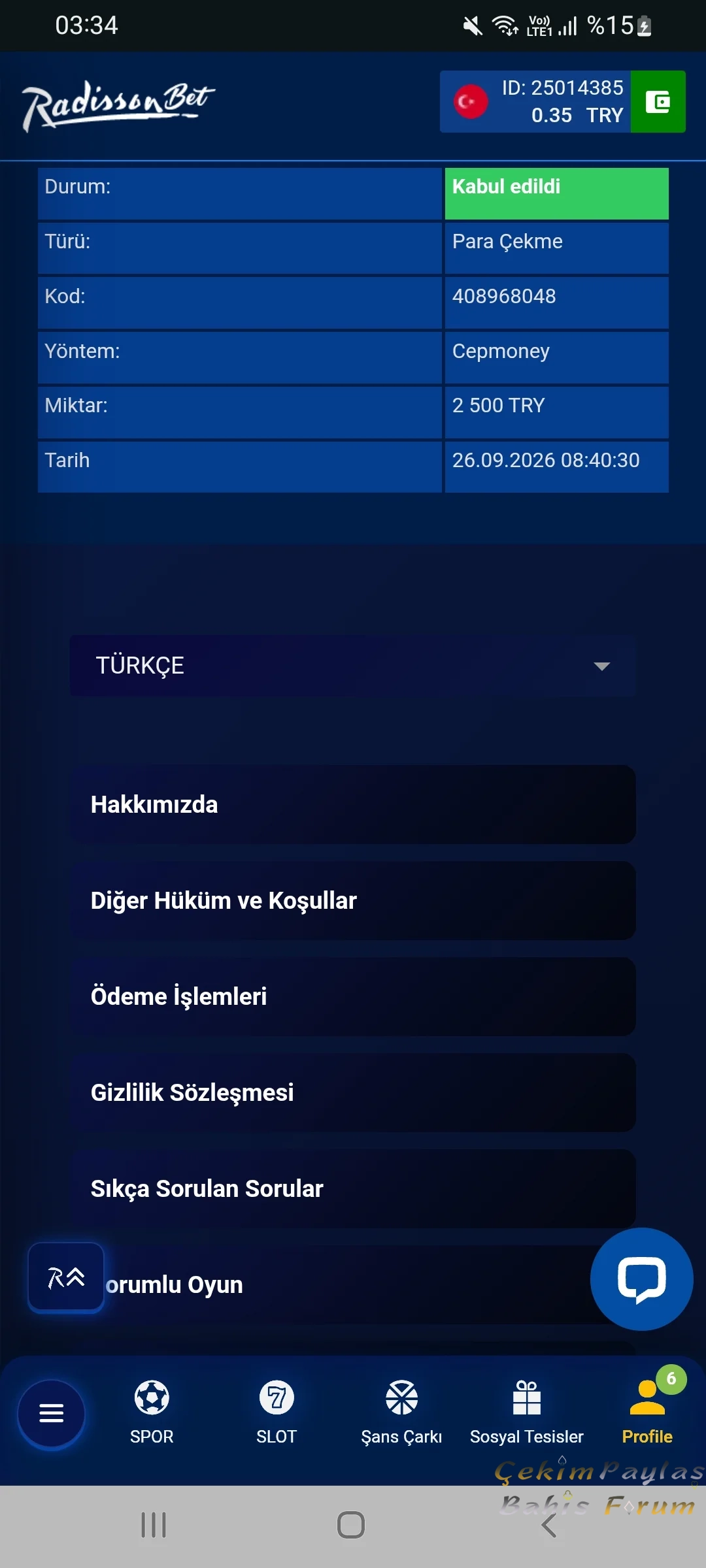Open Sıkça Sorulan Sorular

click(353, 1188)
